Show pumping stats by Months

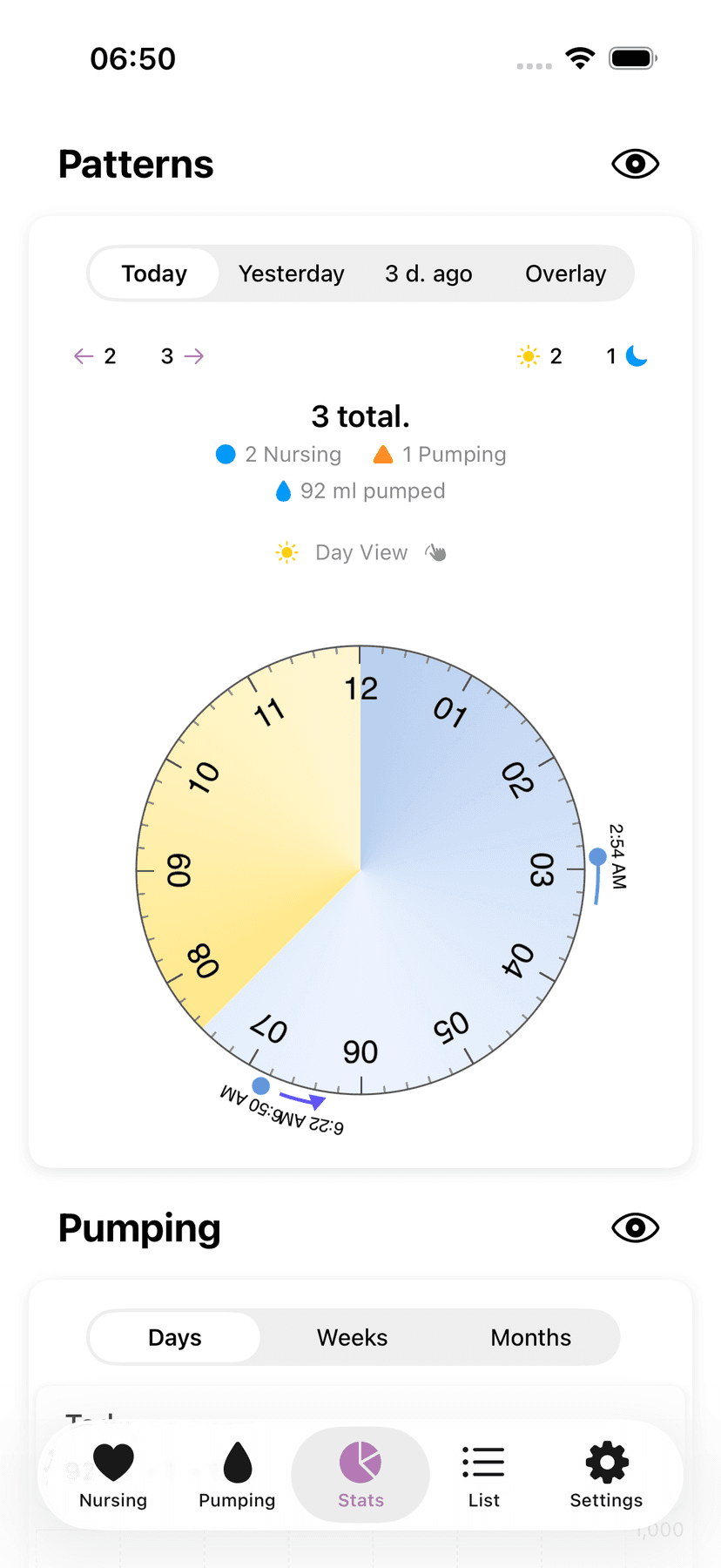click(x=530, y=1337)
